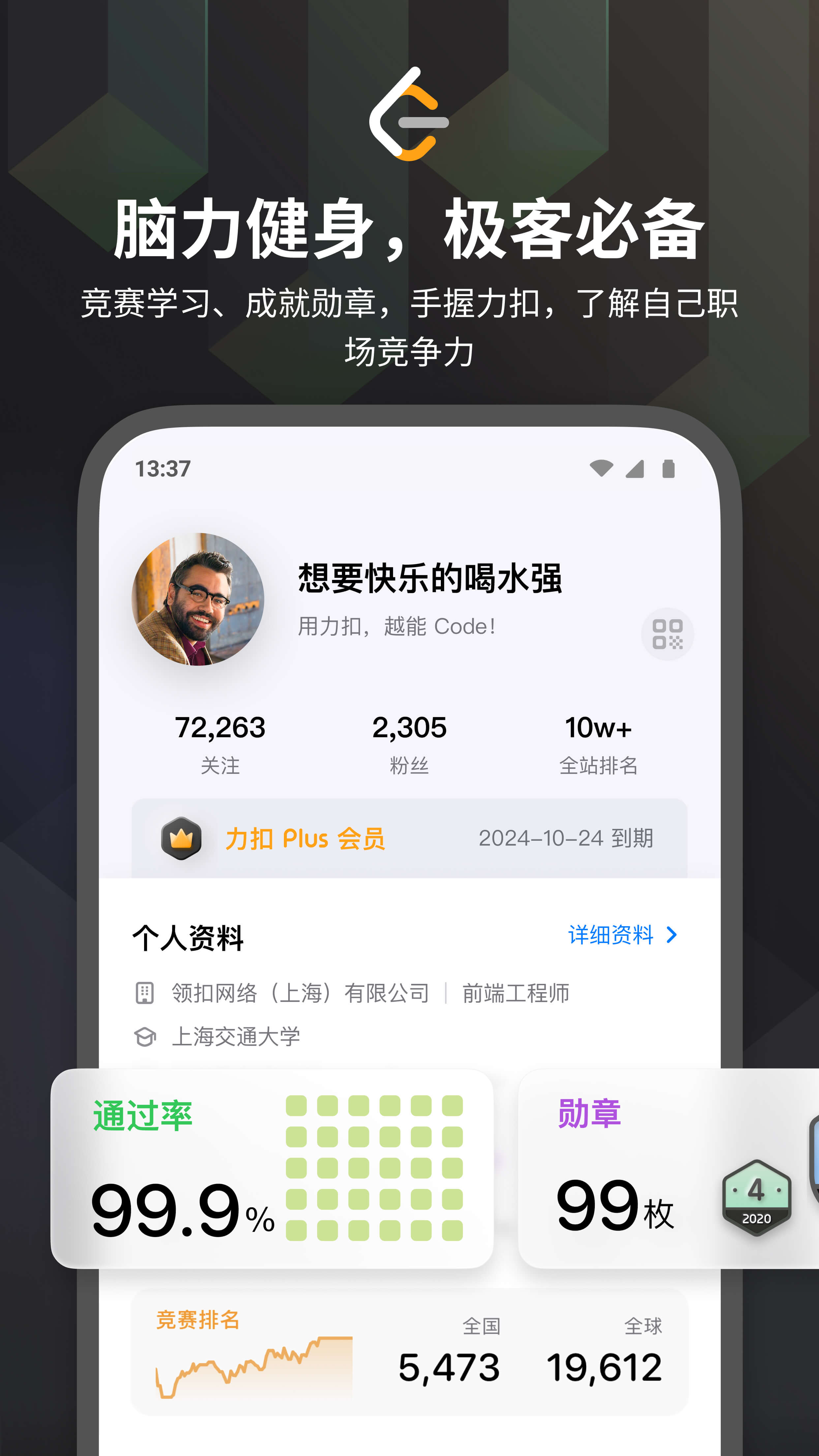Image resolution: width=819 pixels, height=1456 pixels.
Task: Click the 竞赛排名 trend chart
Action: pos(254,1368)
